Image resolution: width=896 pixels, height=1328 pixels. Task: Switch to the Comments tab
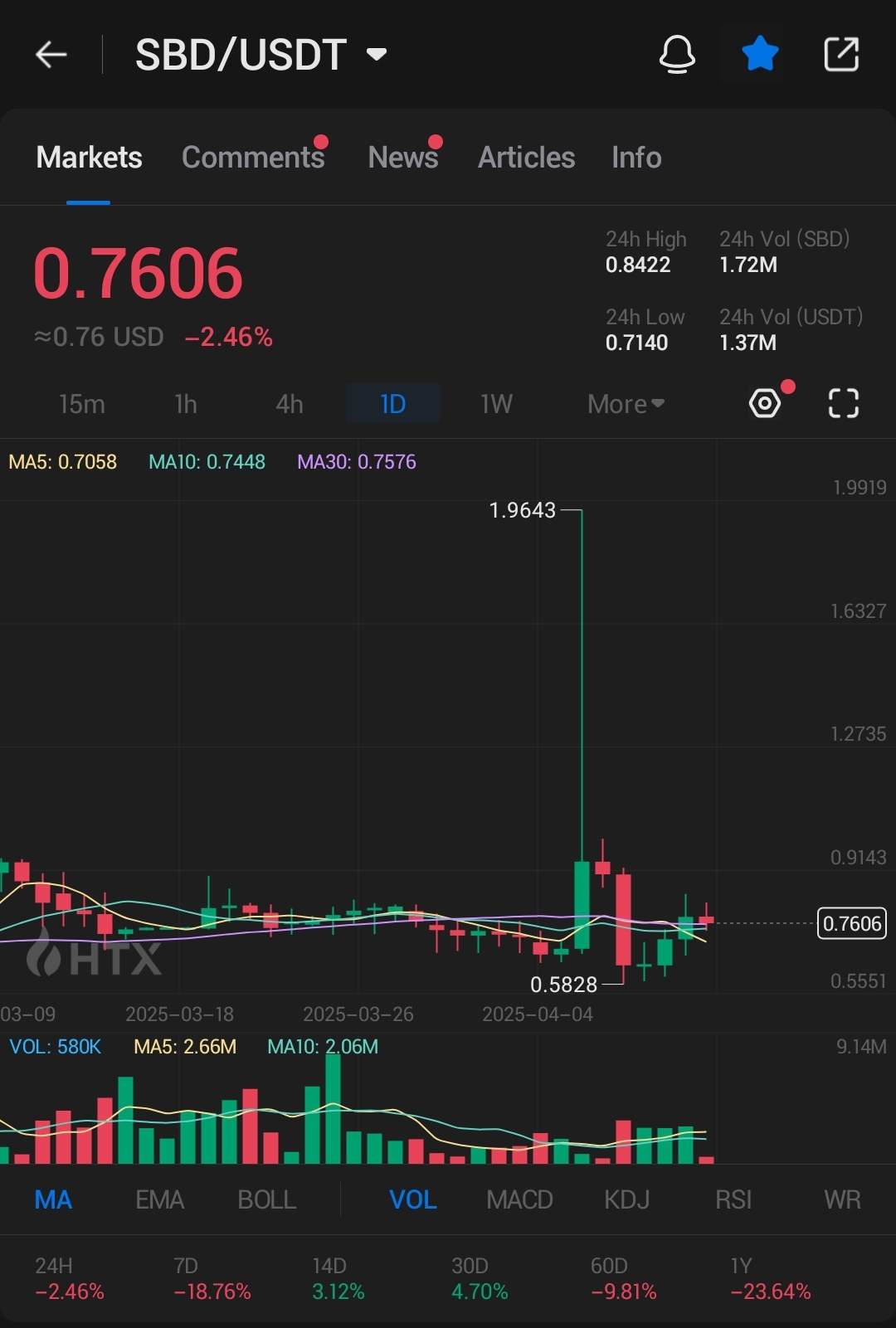click(x=253, y=157)
